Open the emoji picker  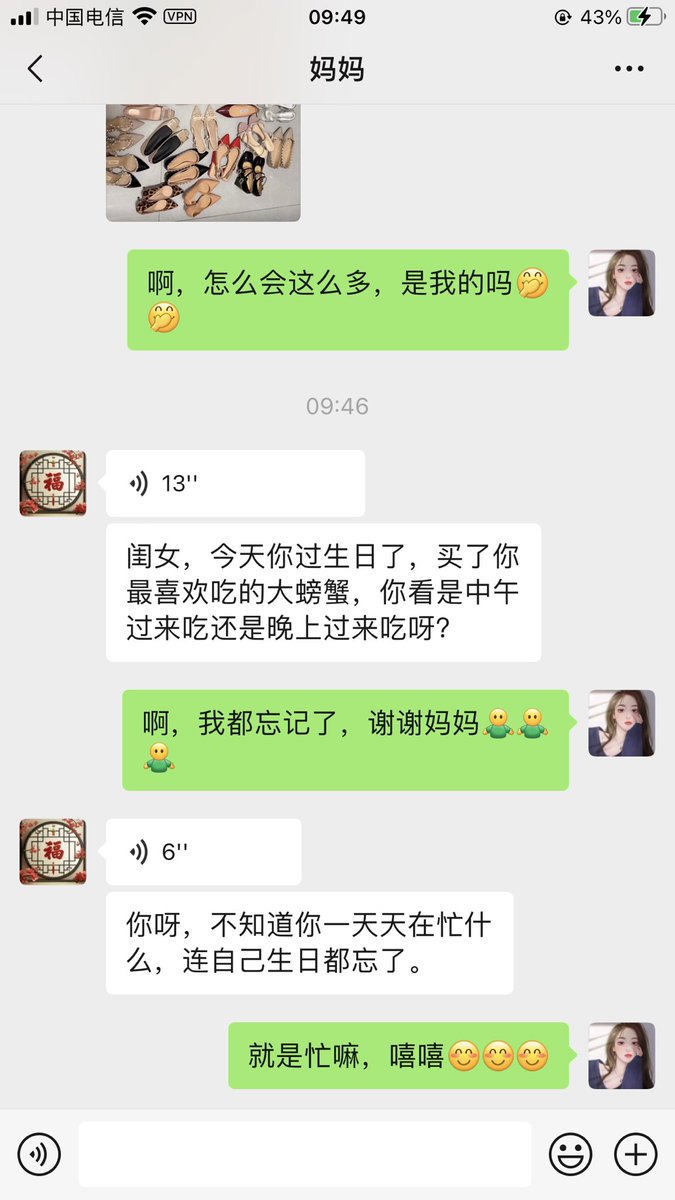coord(571,1154)
